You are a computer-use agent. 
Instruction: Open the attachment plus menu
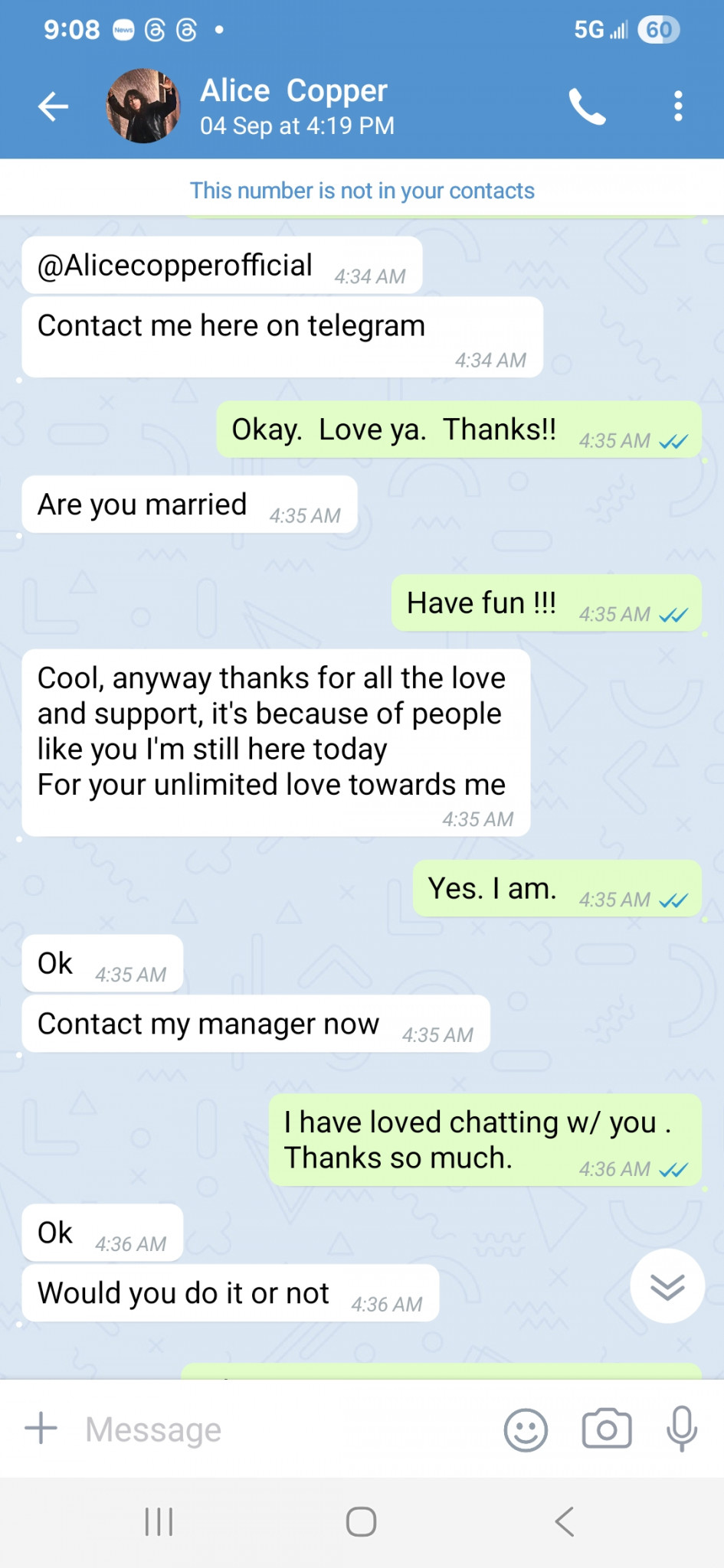pos(41,1429)
